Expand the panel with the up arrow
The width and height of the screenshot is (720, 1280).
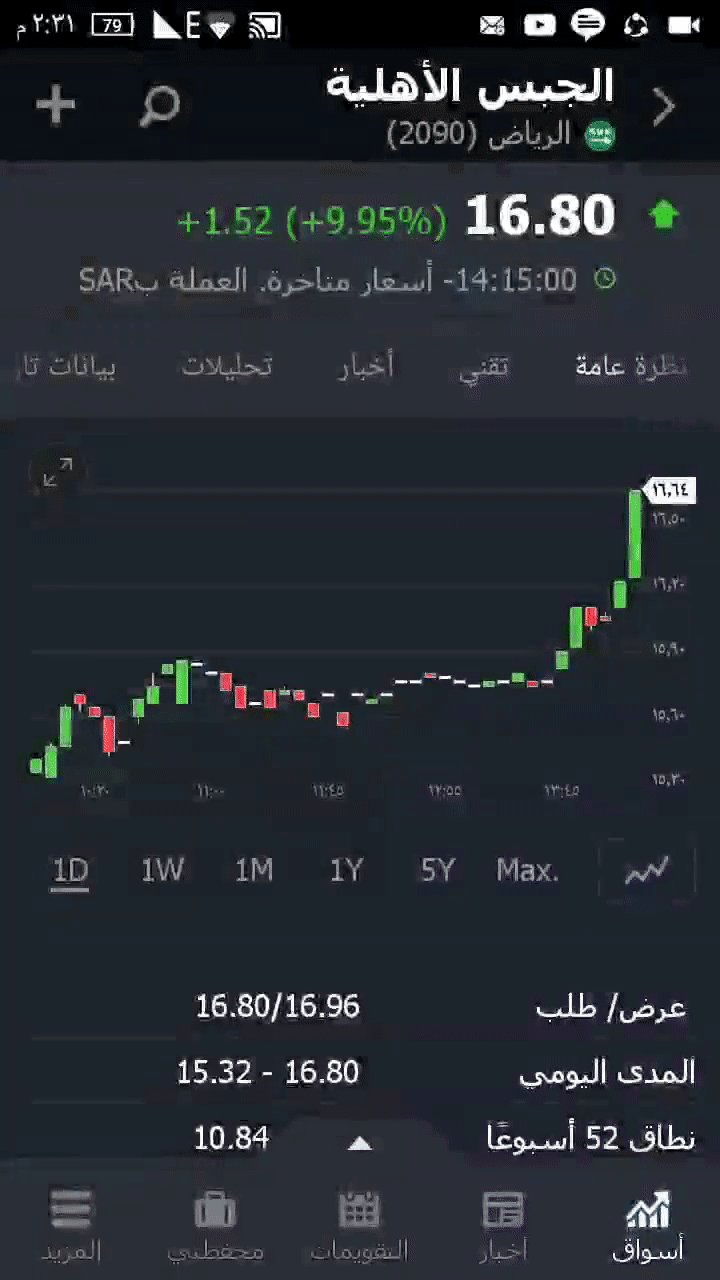(359, 1143)
